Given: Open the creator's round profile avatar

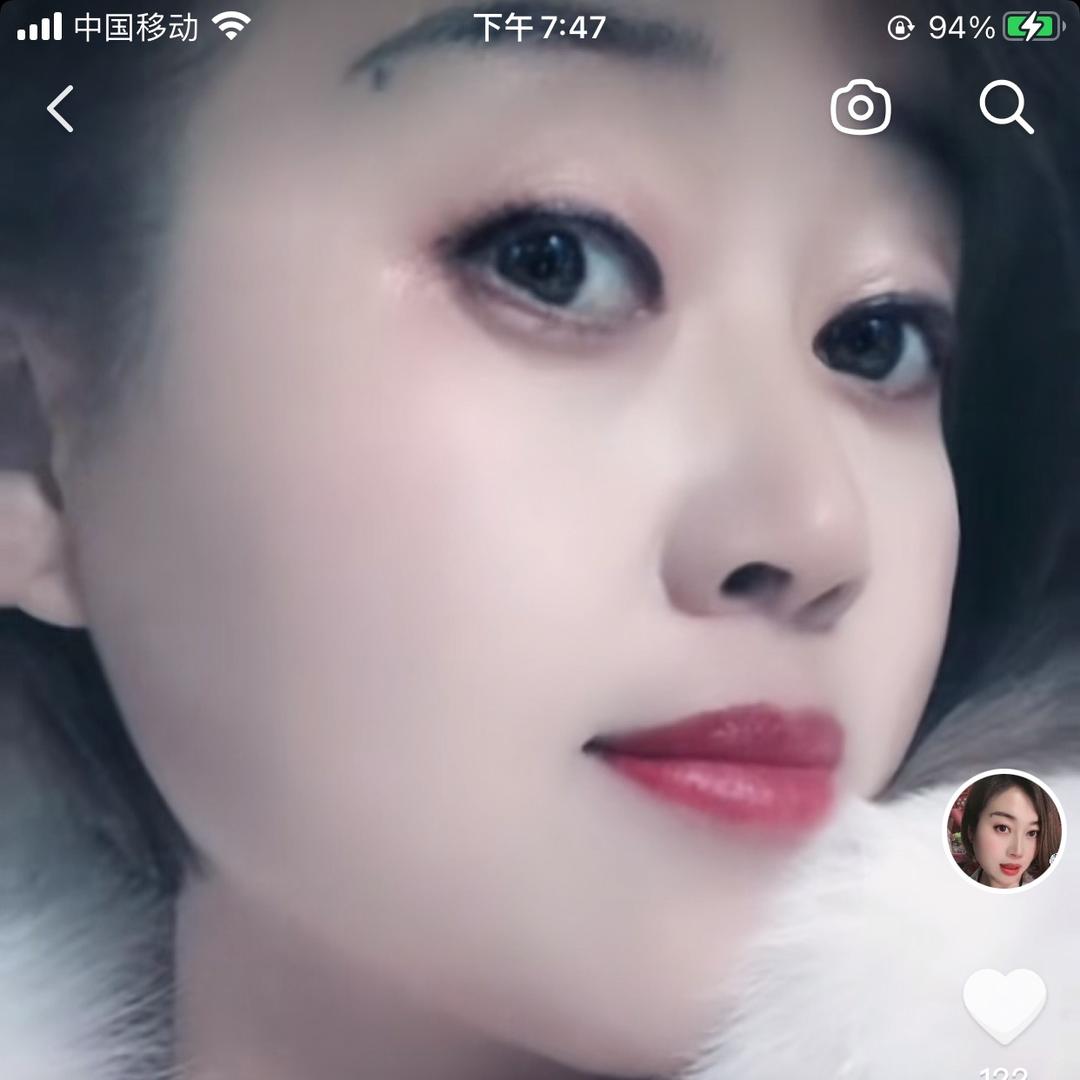Looking at the screenshot, I should pos(1004,830).
